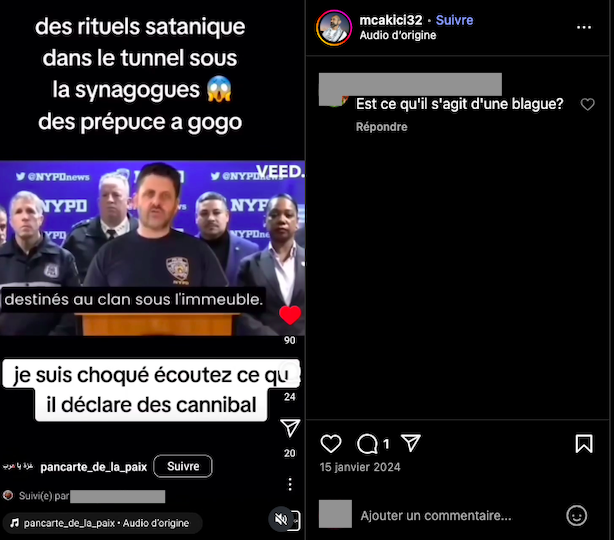Open comments via the speech bubble icon
Viewport: 614px width, 540px height.
pos(368,443)
